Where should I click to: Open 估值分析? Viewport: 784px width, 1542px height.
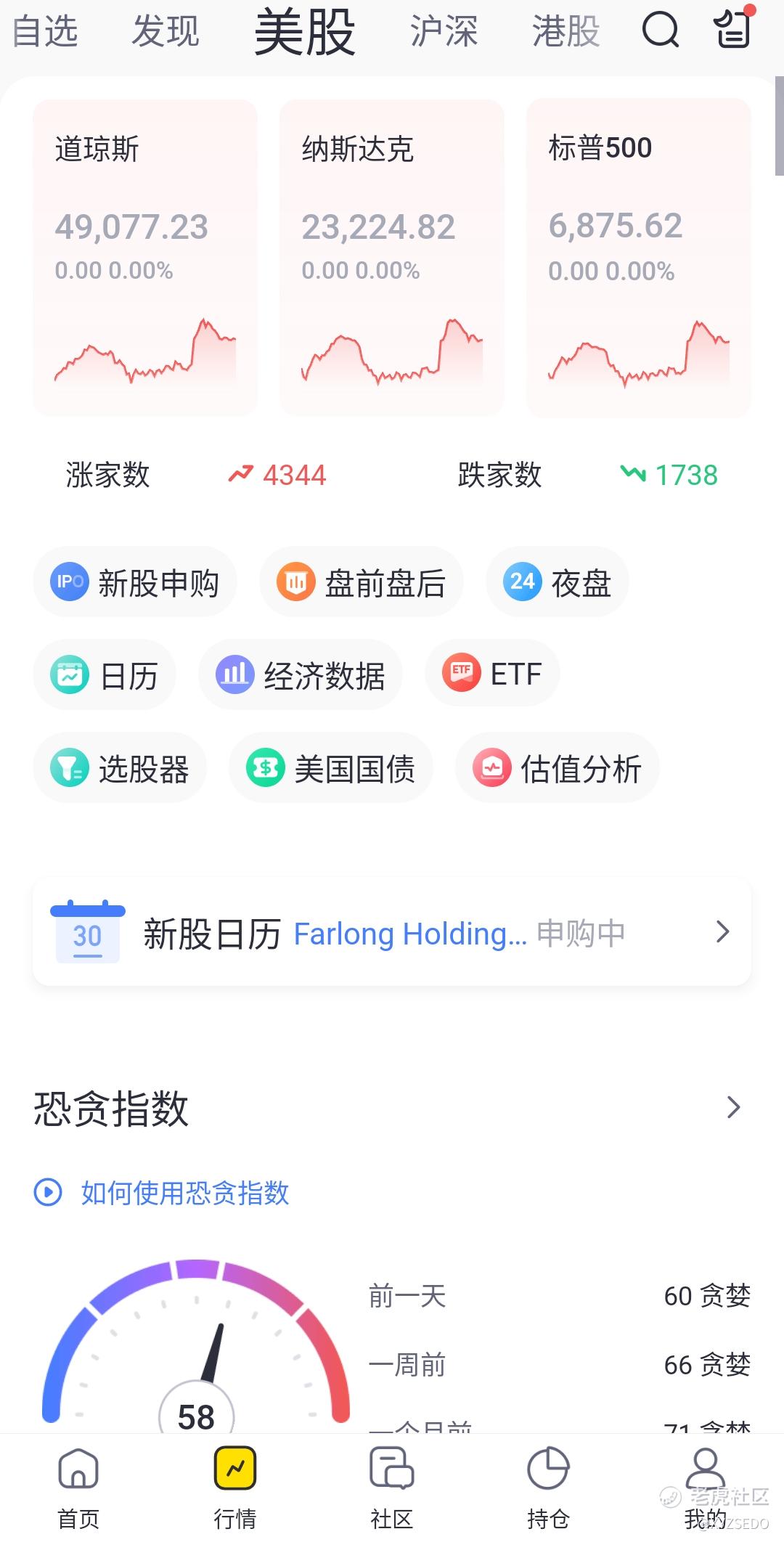[558, 768]
